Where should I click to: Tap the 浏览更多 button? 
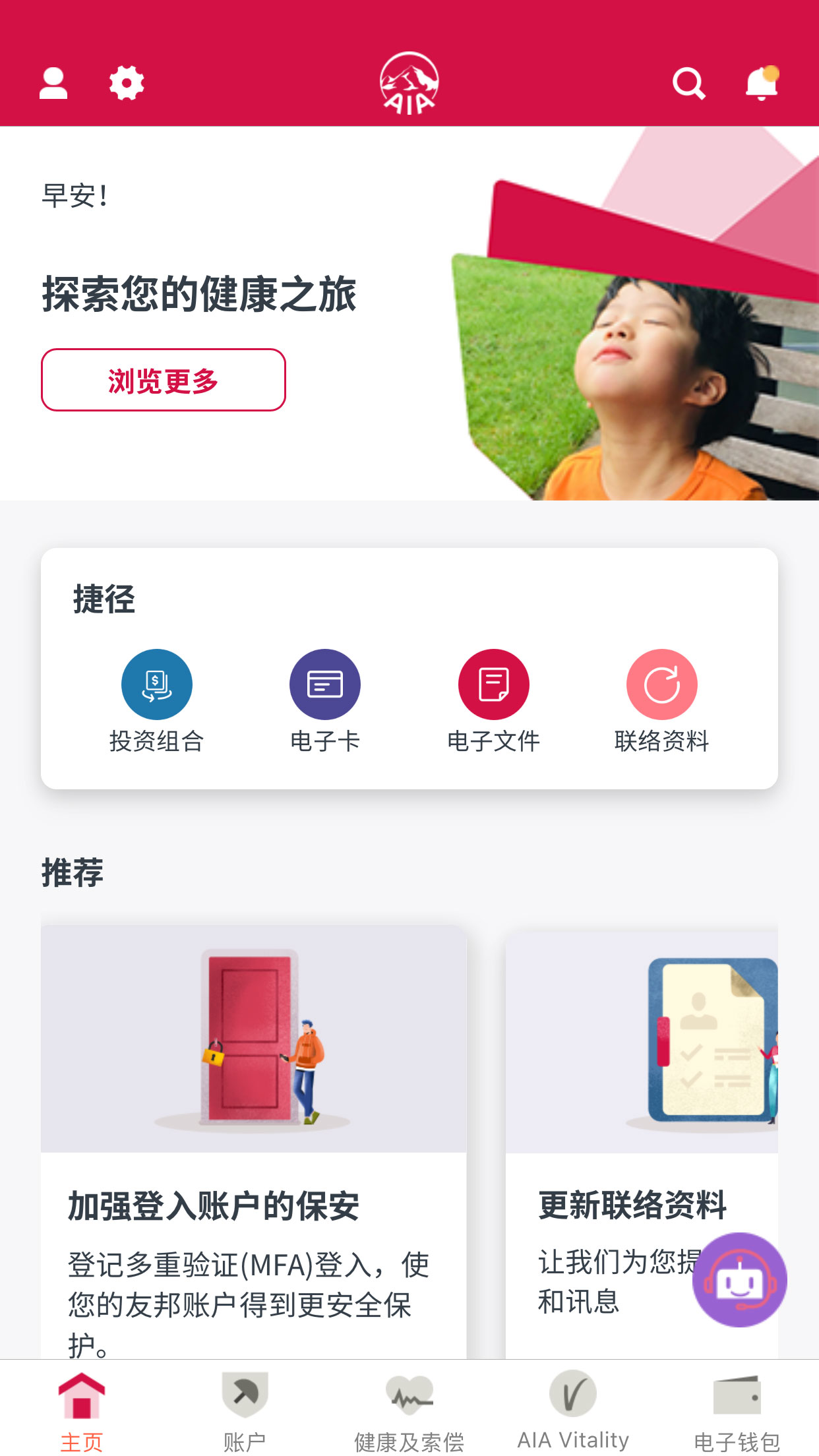164,380
